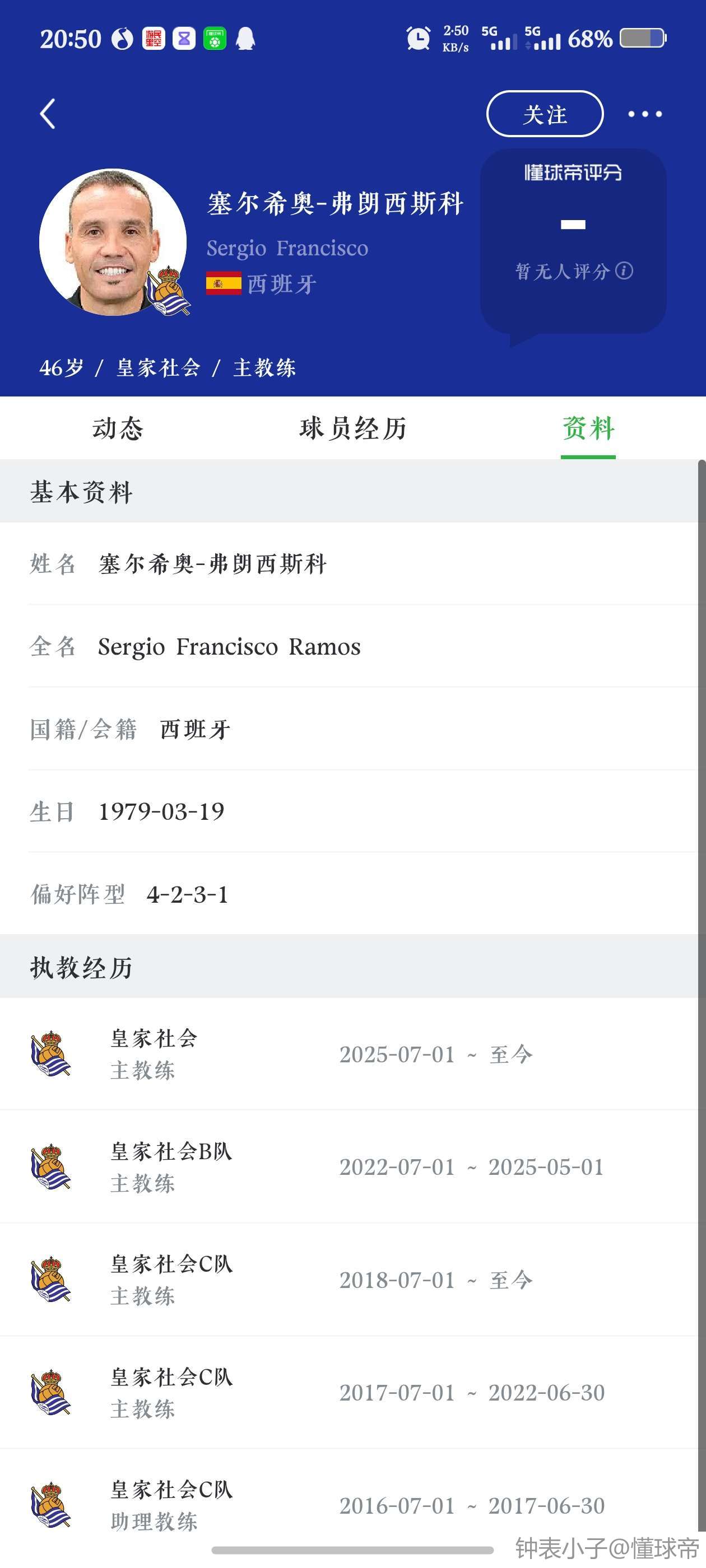This screenshot has width=706, height=1568.
Task: Tap Sergio Francisco's profile avatar
Action: 113,242
